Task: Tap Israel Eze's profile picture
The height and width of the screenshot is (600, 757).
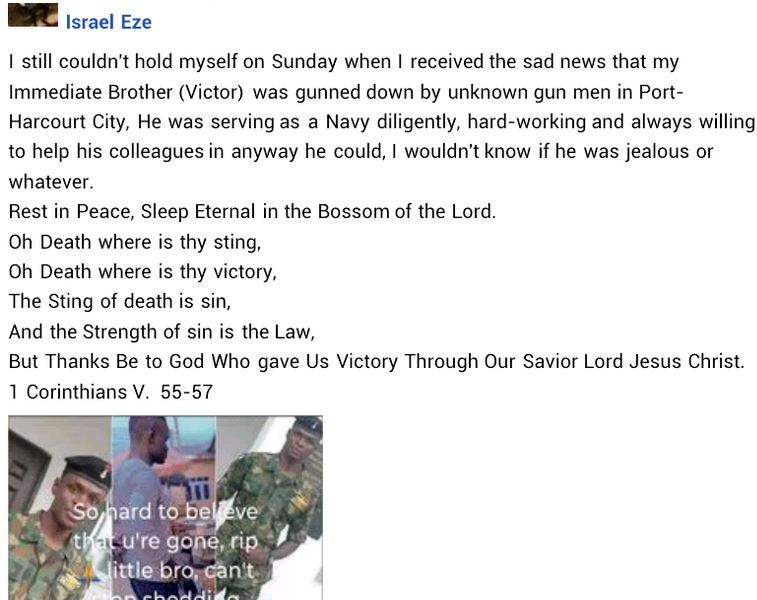Action: 33,15
